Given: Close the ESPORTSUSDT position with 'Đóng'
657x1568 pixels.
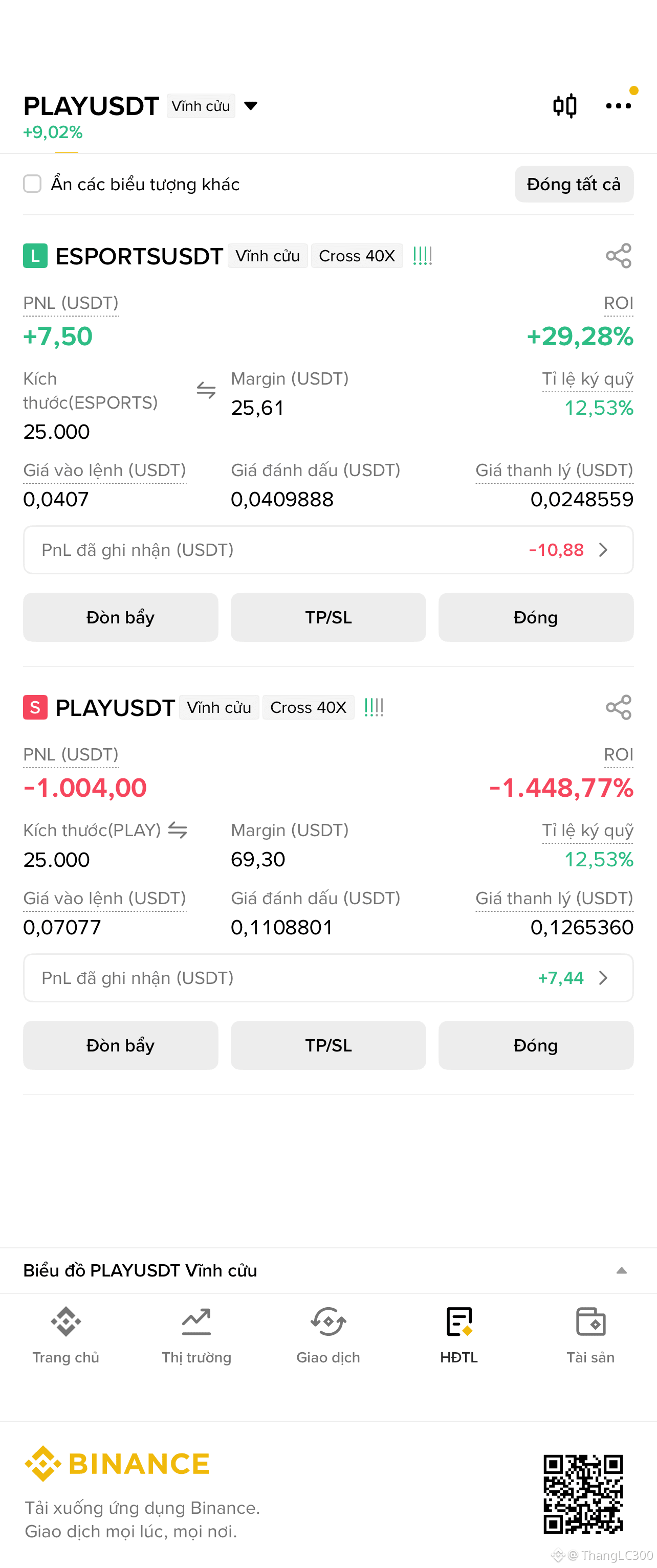Looking at the screenshot, I should point(536,617).
